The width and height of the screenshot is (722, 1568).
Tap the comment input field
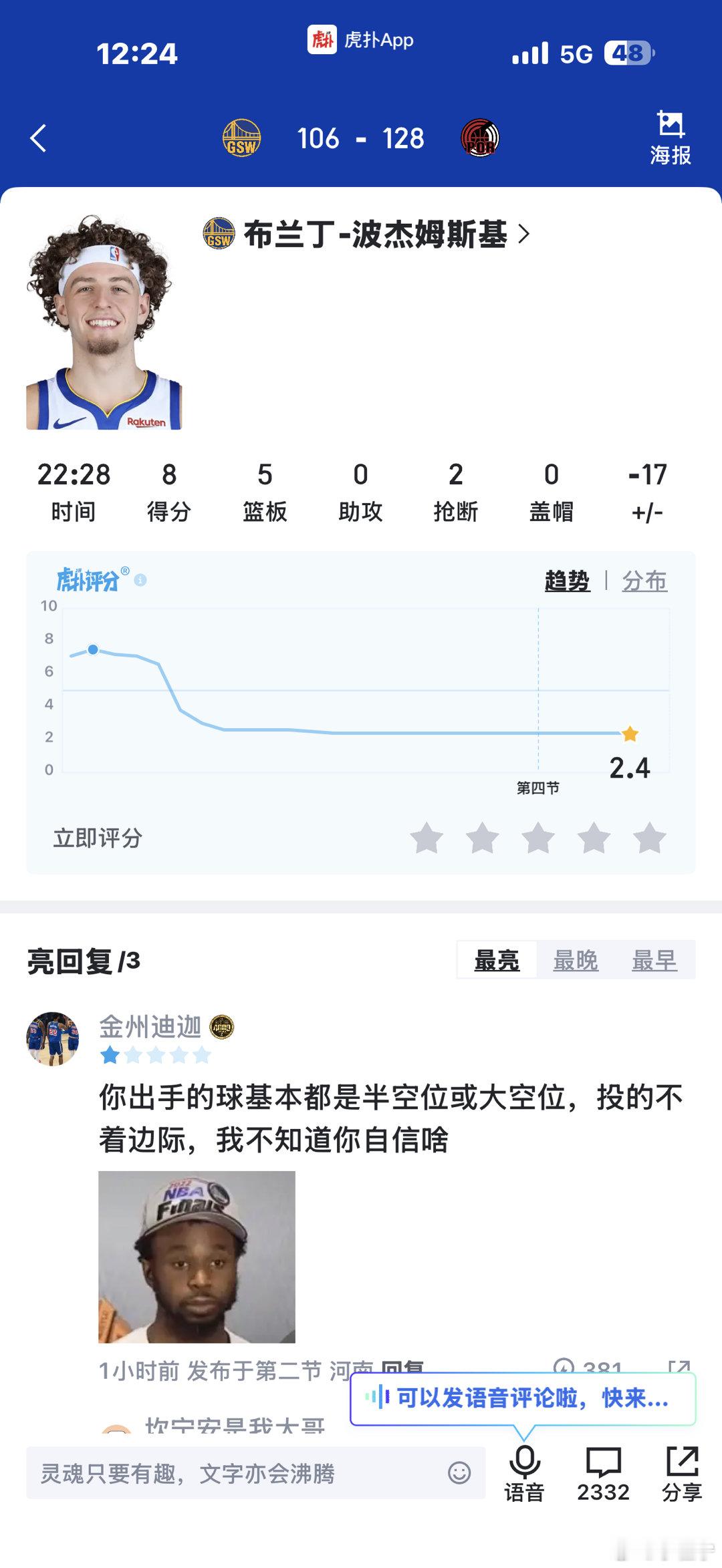click(x=234, y=1473)
